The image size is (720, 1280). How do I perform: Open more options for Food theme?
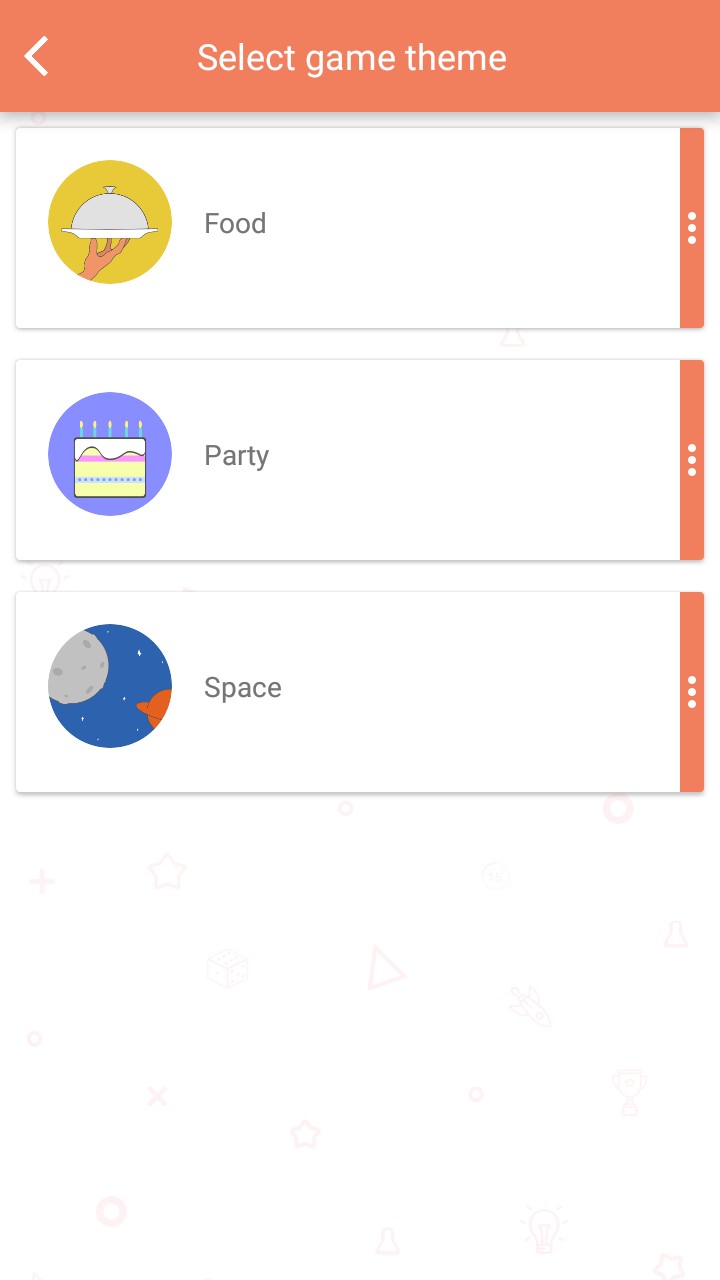(x=692, y=228)
